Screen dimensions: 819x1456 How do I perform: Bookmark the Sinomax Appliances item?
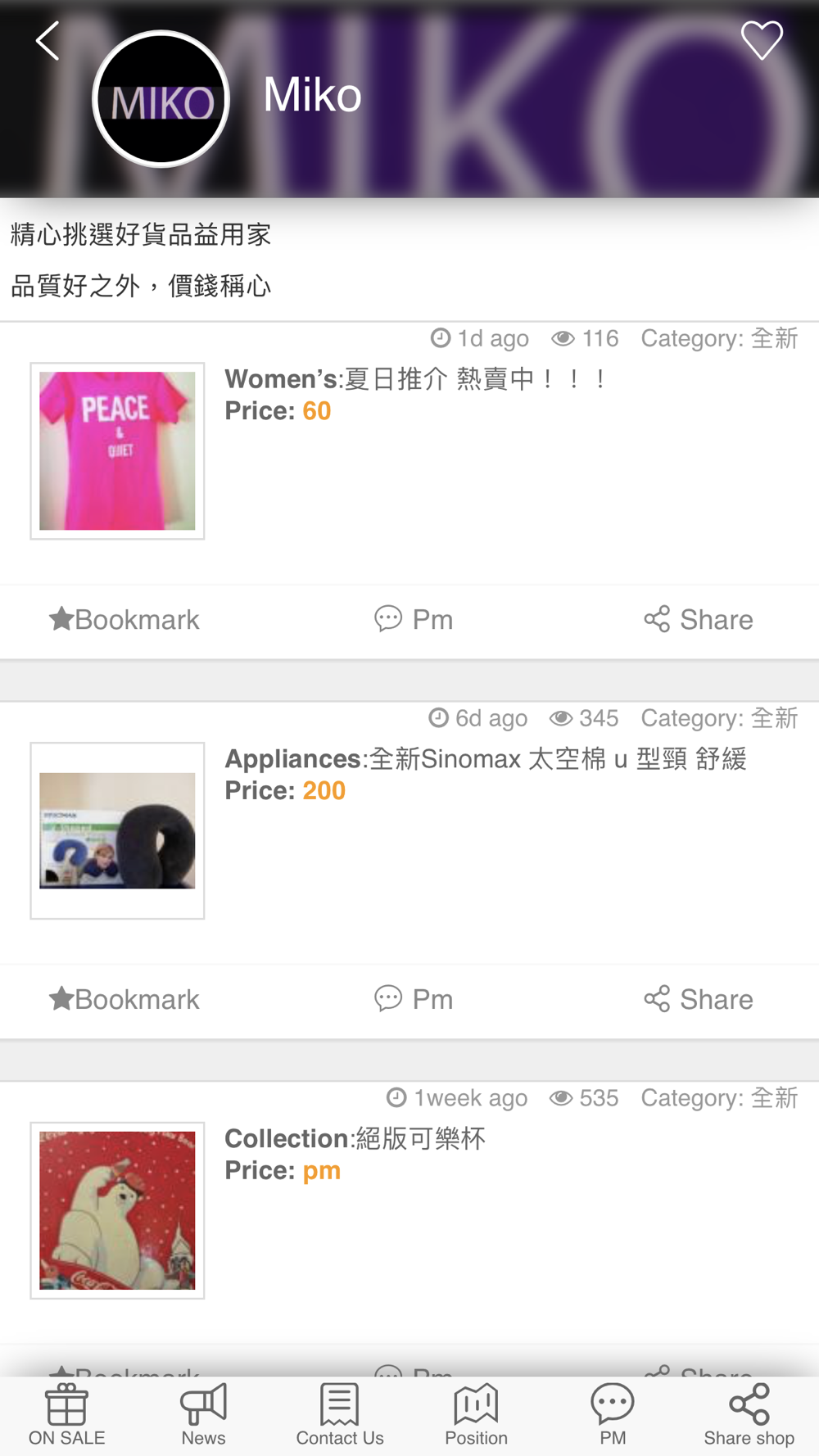coord(124,1000)
